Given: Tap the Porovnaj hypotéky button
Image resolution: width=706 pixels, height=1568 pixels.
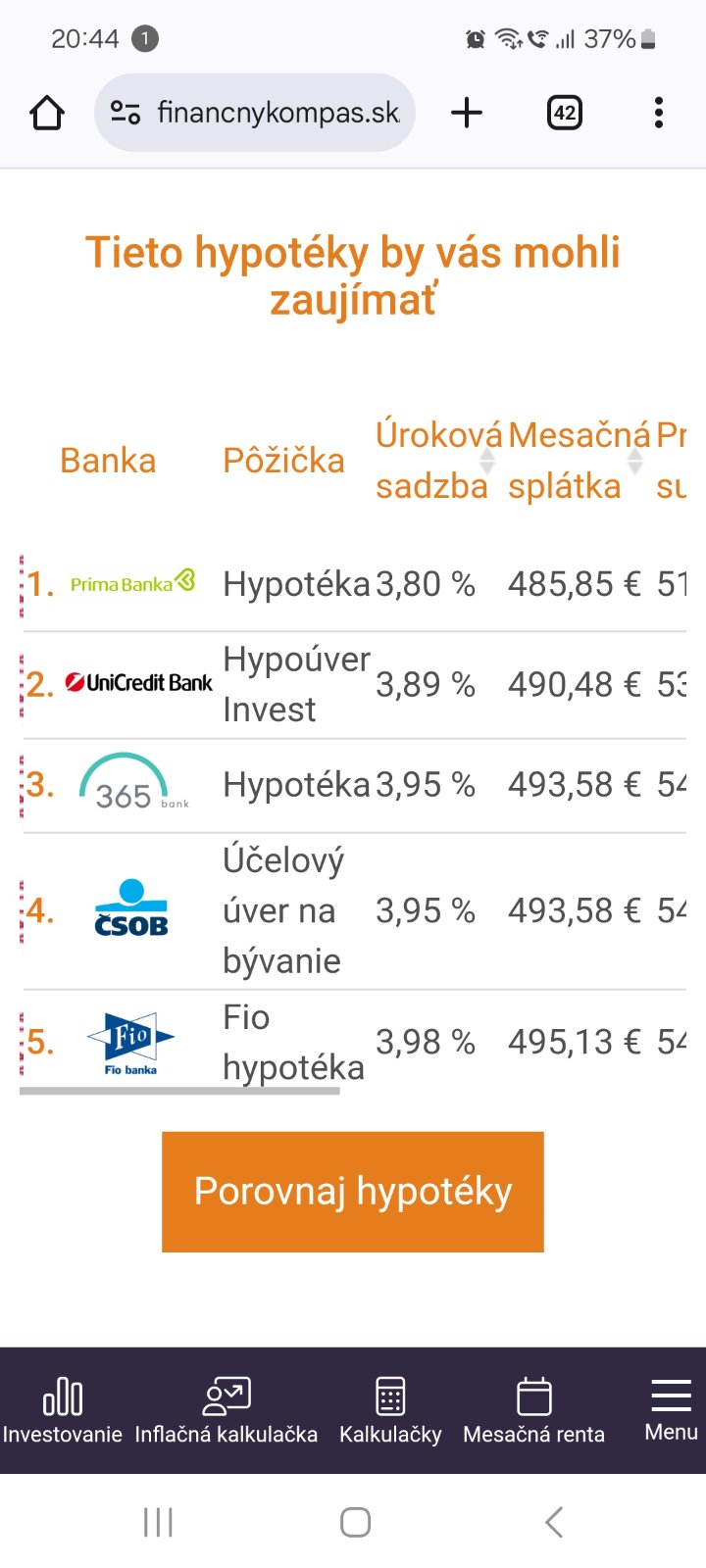Looking at the screenshot, I should coord(353,1192).
